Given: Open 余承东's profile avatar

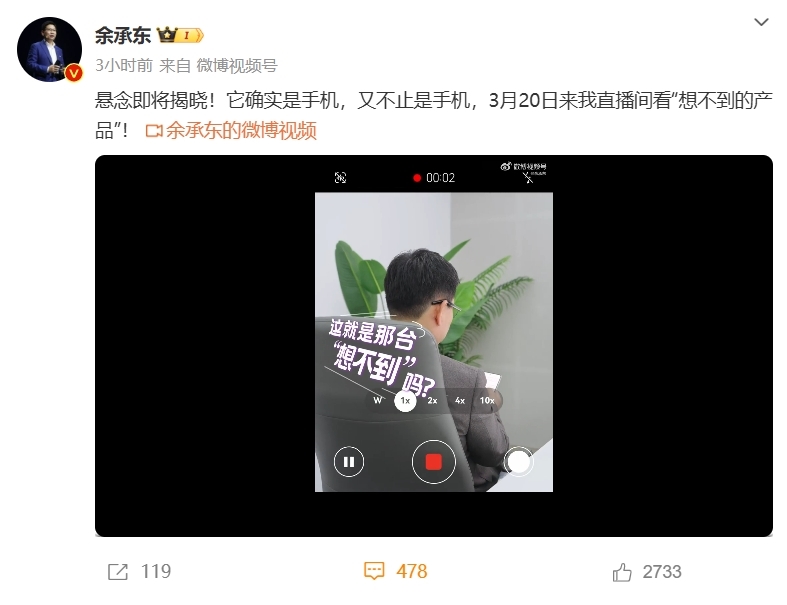Looking at the screenshot, I should point(49,49).
